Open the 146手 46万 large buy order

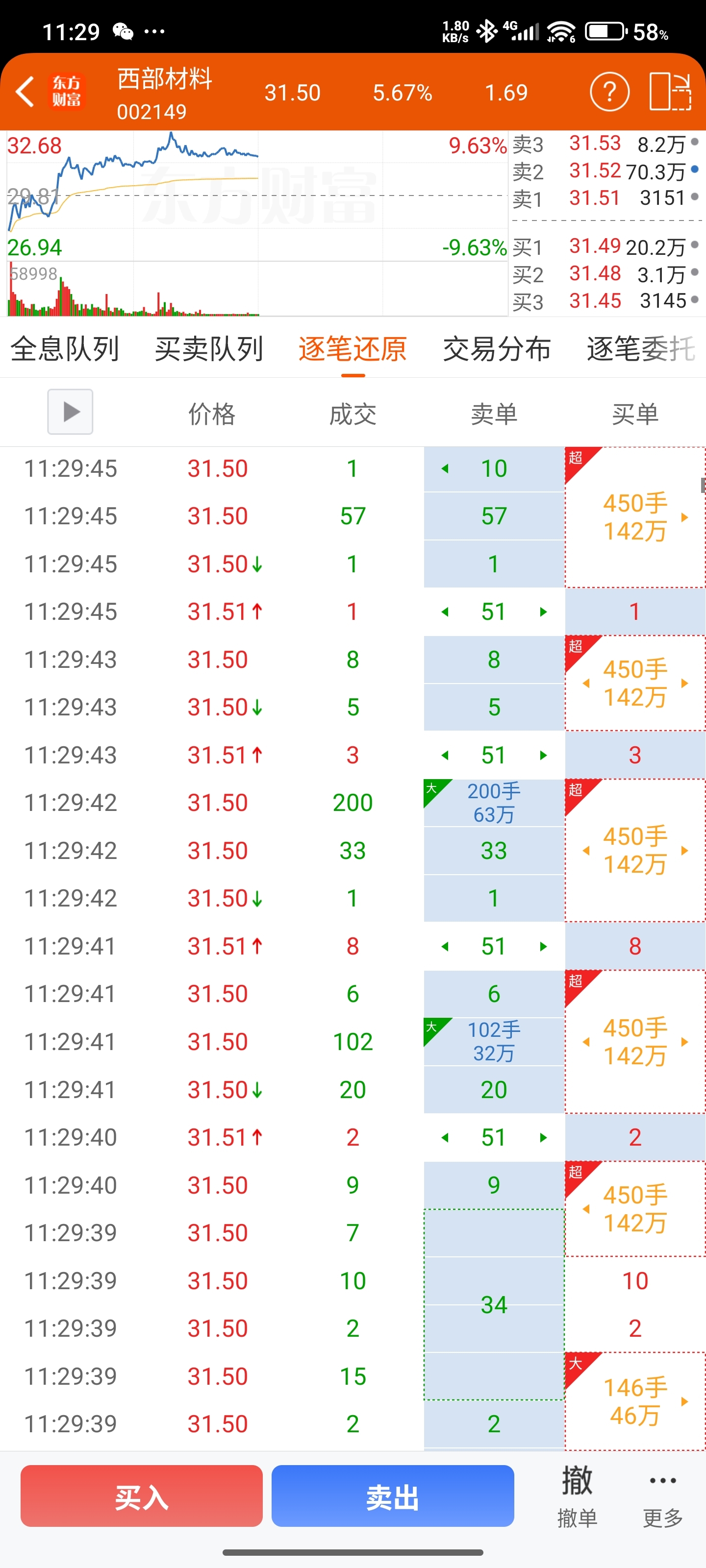[x=635, y=1400]
